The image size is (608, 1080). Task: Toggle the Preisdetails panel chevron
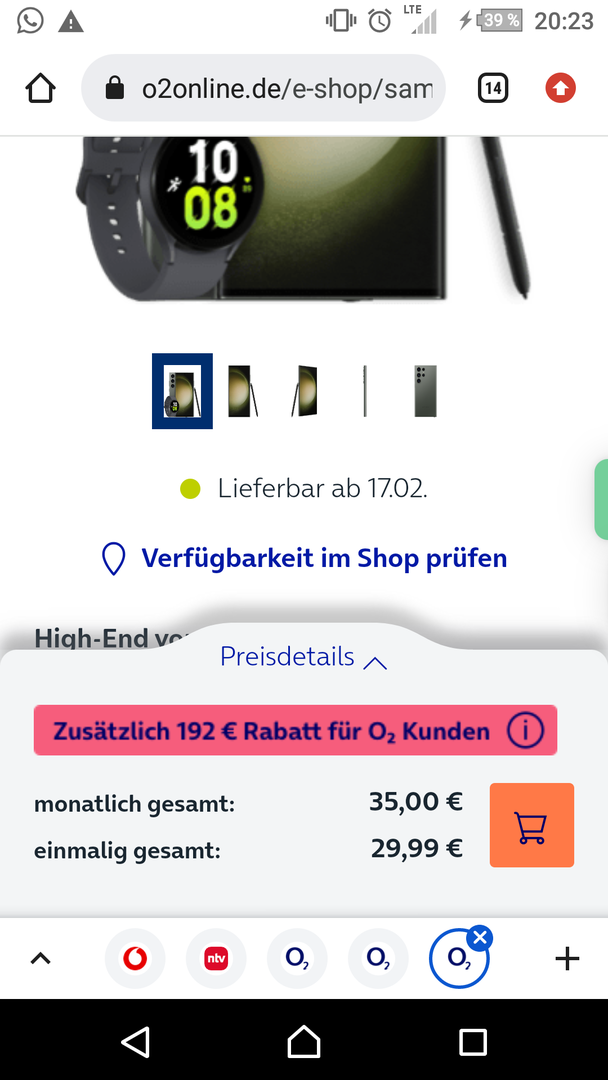(375, 661)
